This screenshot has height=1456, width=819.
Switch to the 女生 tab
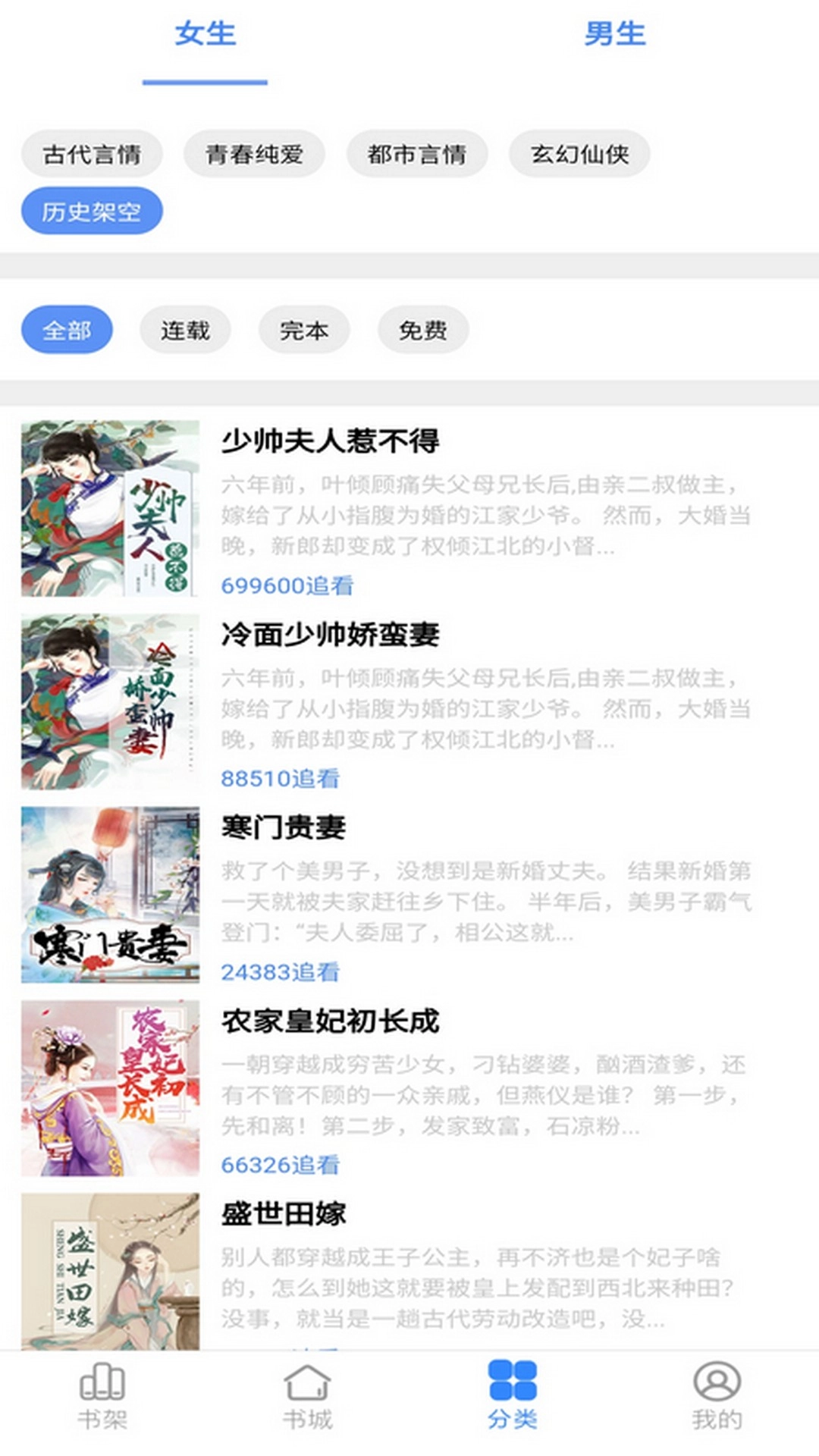205,33
